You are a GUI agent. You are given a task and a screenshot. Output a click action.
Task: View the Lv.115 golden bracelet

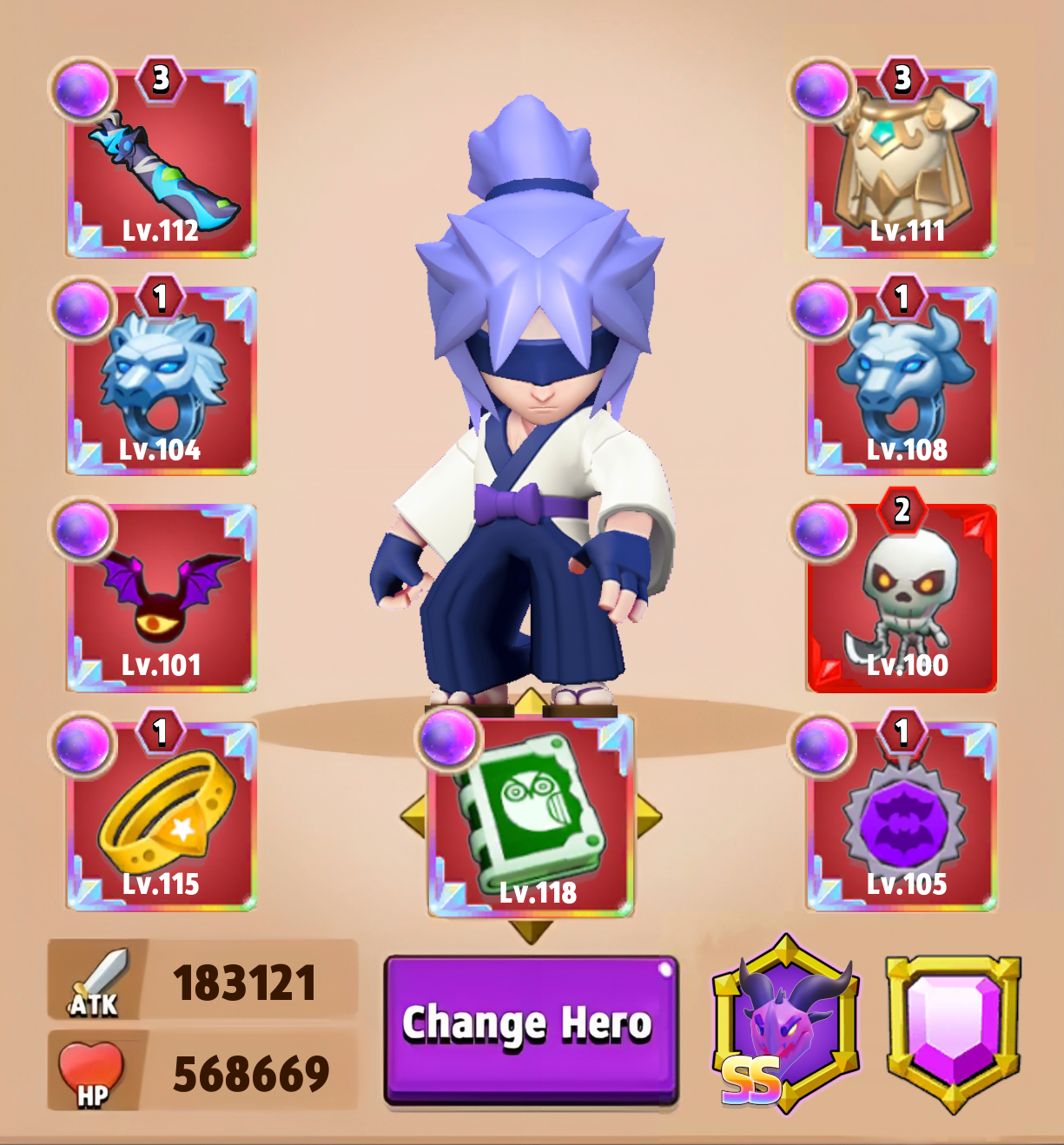pos(161,817)
